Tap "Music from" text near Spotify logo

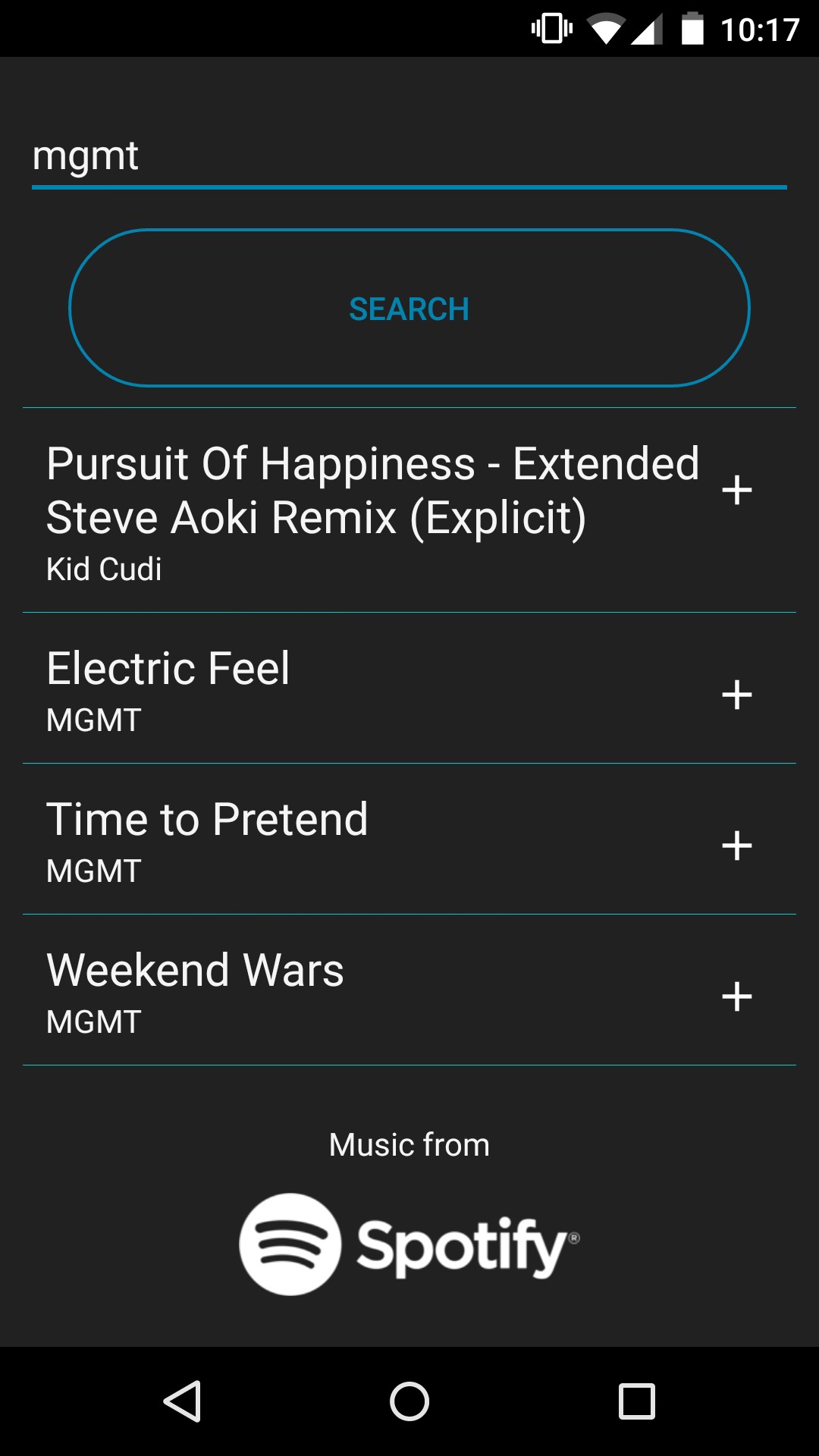pyautogui.click(x=409, y=1145)
